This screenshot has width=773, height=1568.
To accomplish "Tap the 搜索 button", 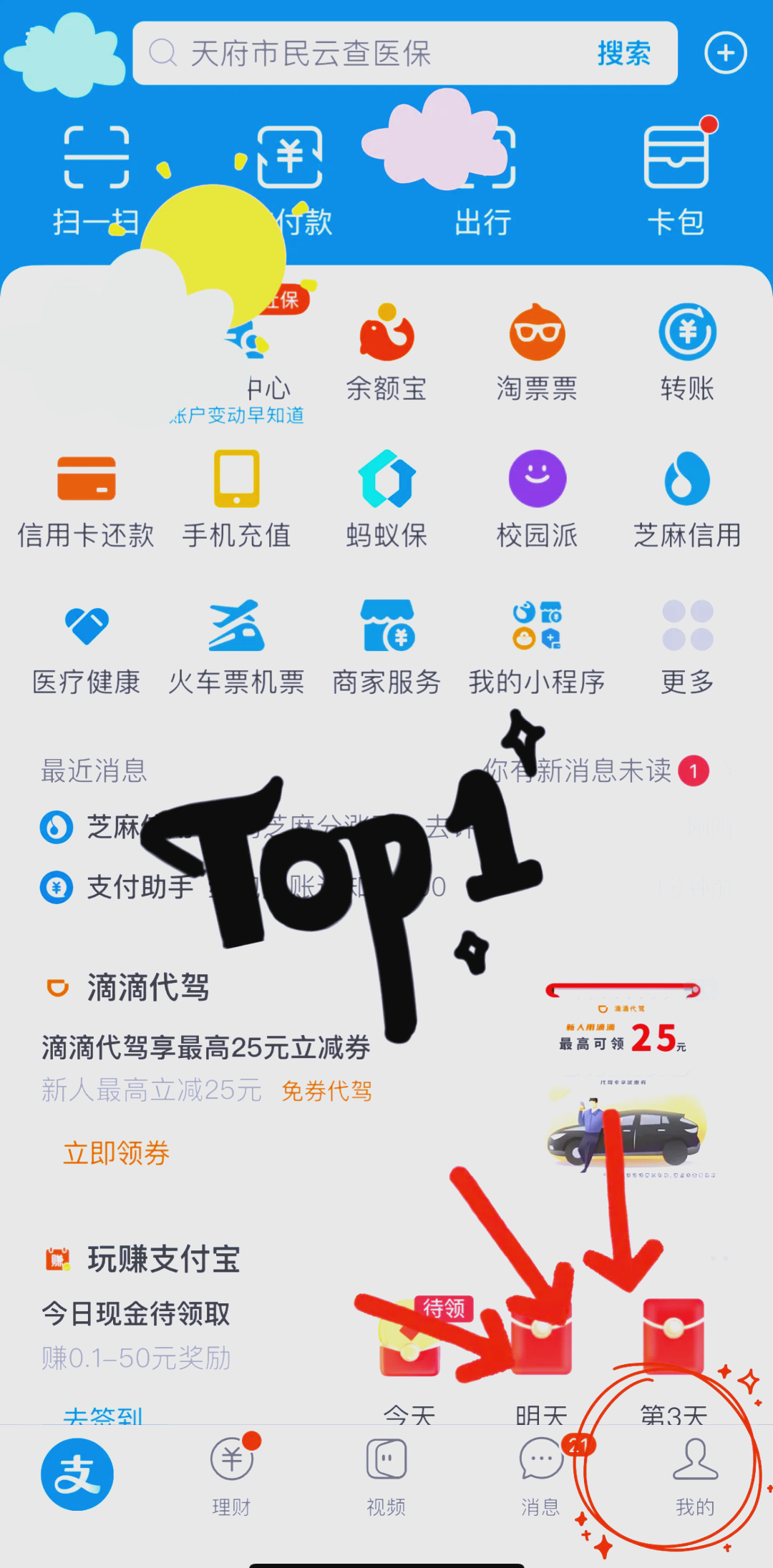I will (x=624, y=54).
